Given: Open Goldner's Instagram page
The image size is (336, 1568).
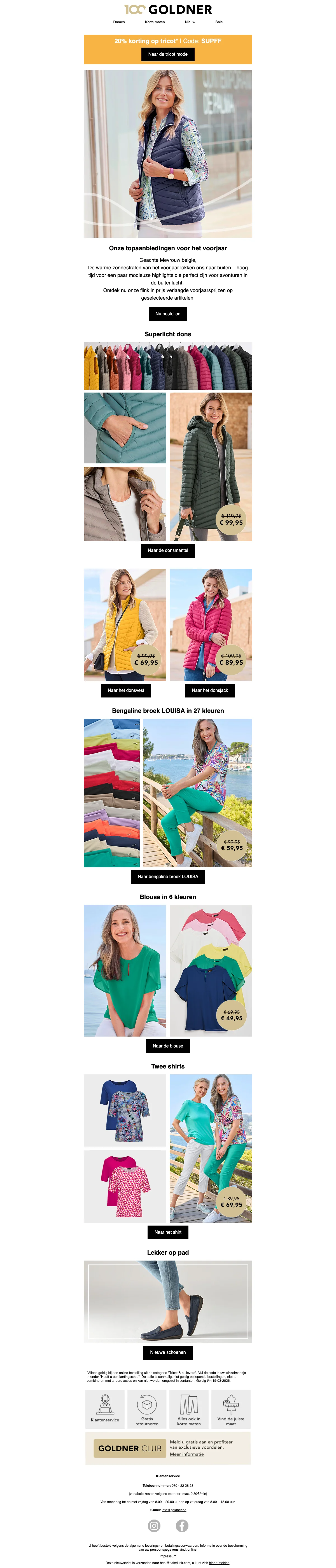Looking at the screenshot, I should point(154,1525).
